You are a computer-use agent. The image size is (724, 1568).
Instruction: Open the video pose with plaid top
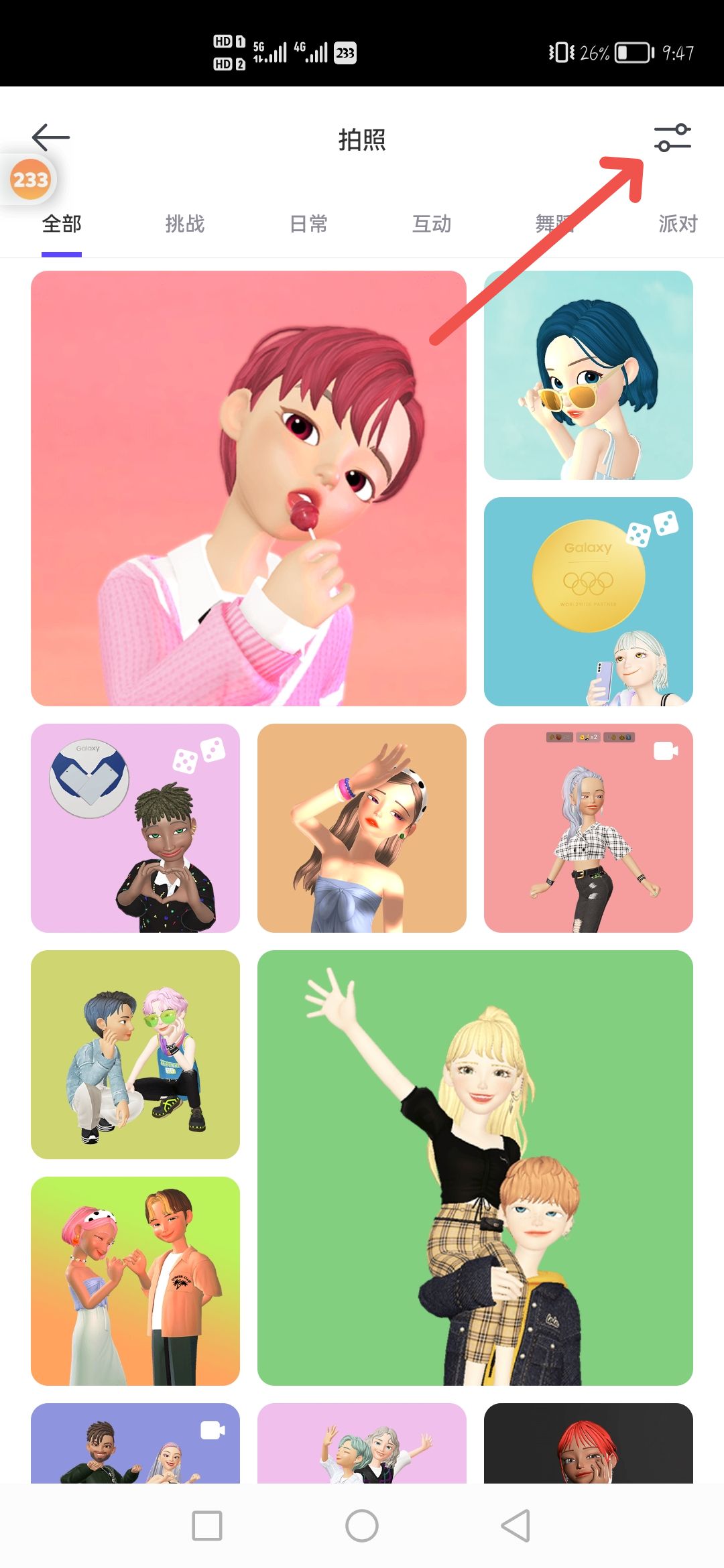click(588, 828)
